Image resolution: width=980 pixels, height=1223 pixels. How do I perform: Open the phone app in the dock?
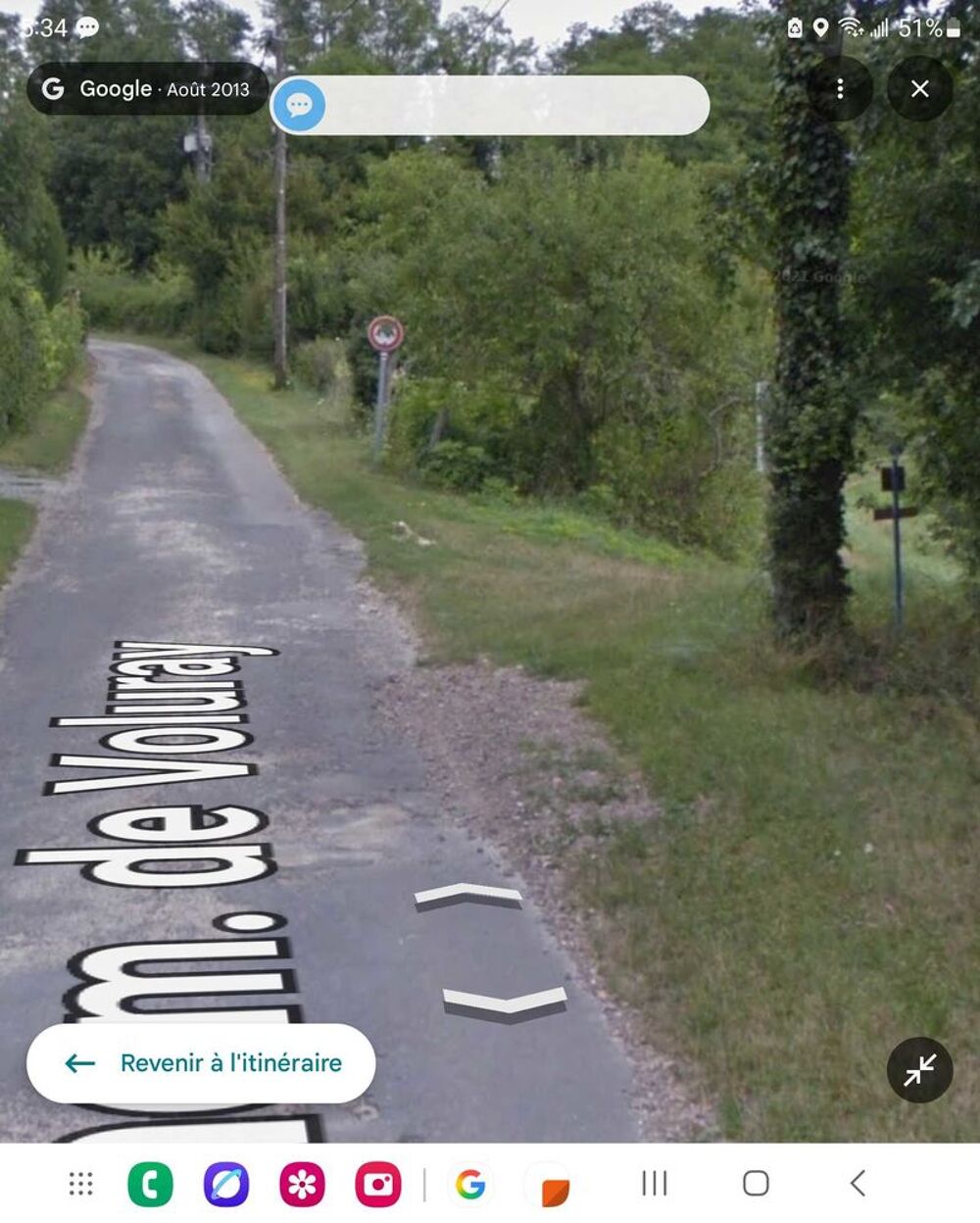click(150, 1184)
